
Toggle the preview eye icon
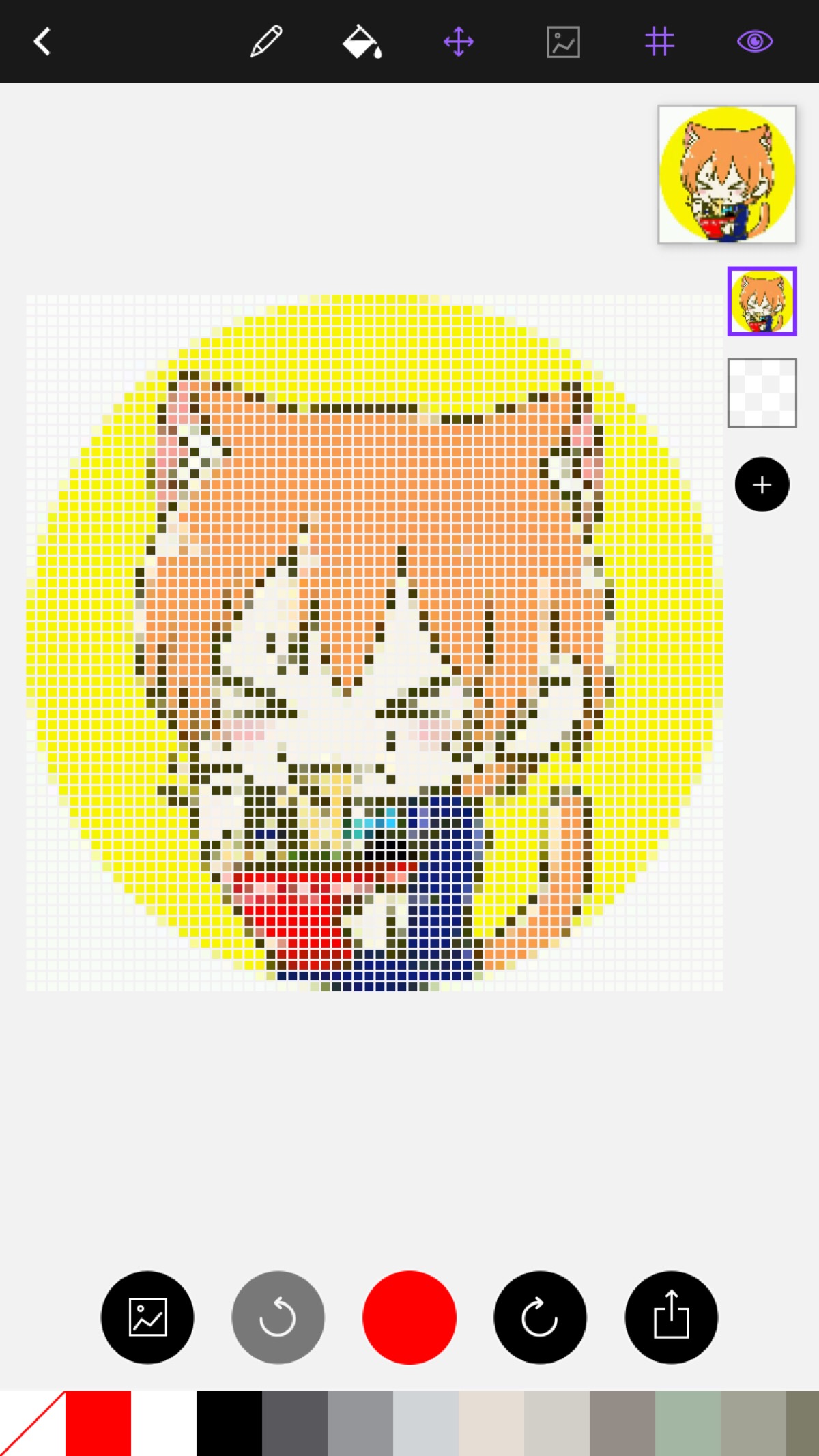[755, 42]
